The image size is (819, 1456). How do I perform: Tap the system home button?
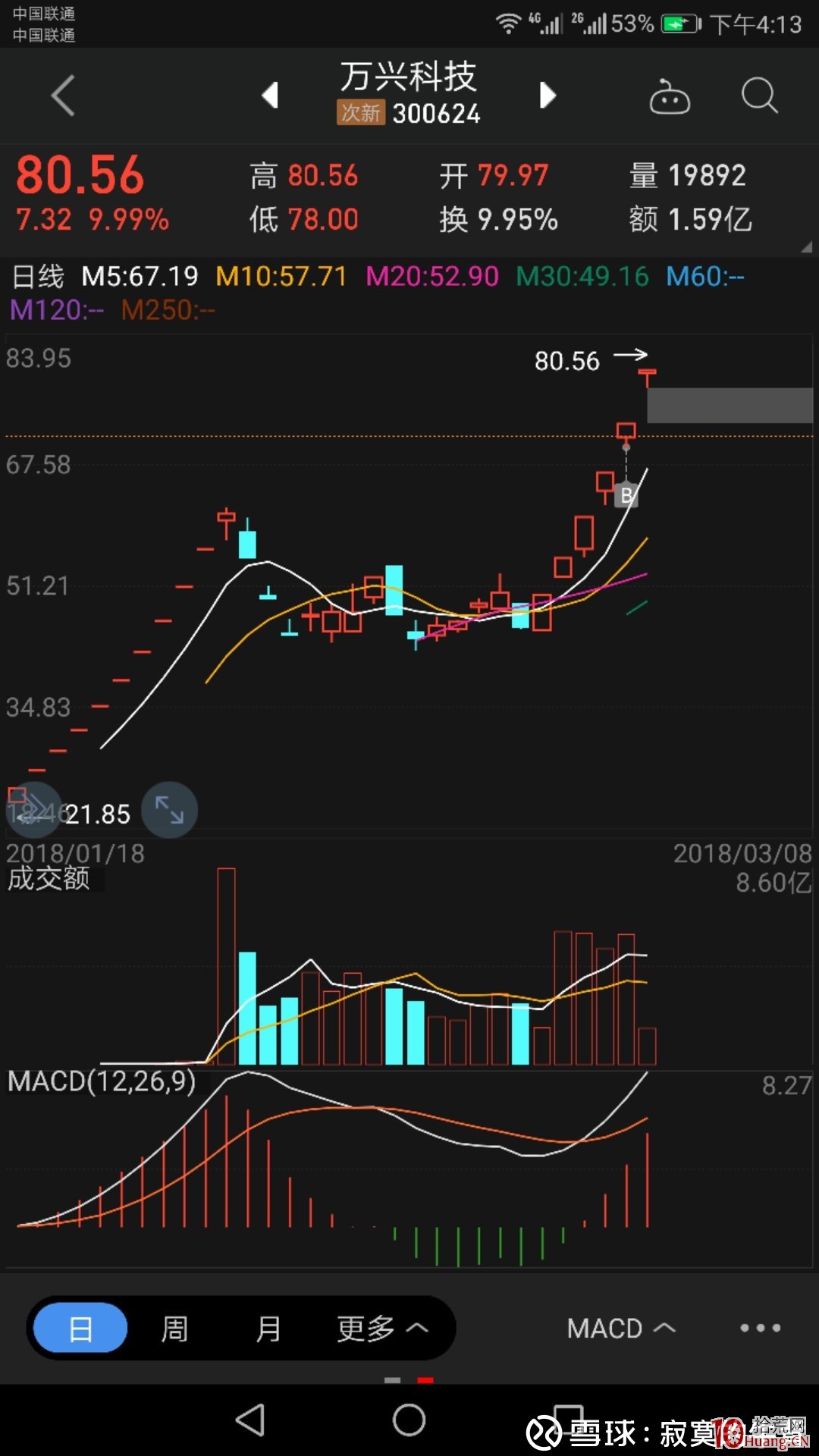409,1420
